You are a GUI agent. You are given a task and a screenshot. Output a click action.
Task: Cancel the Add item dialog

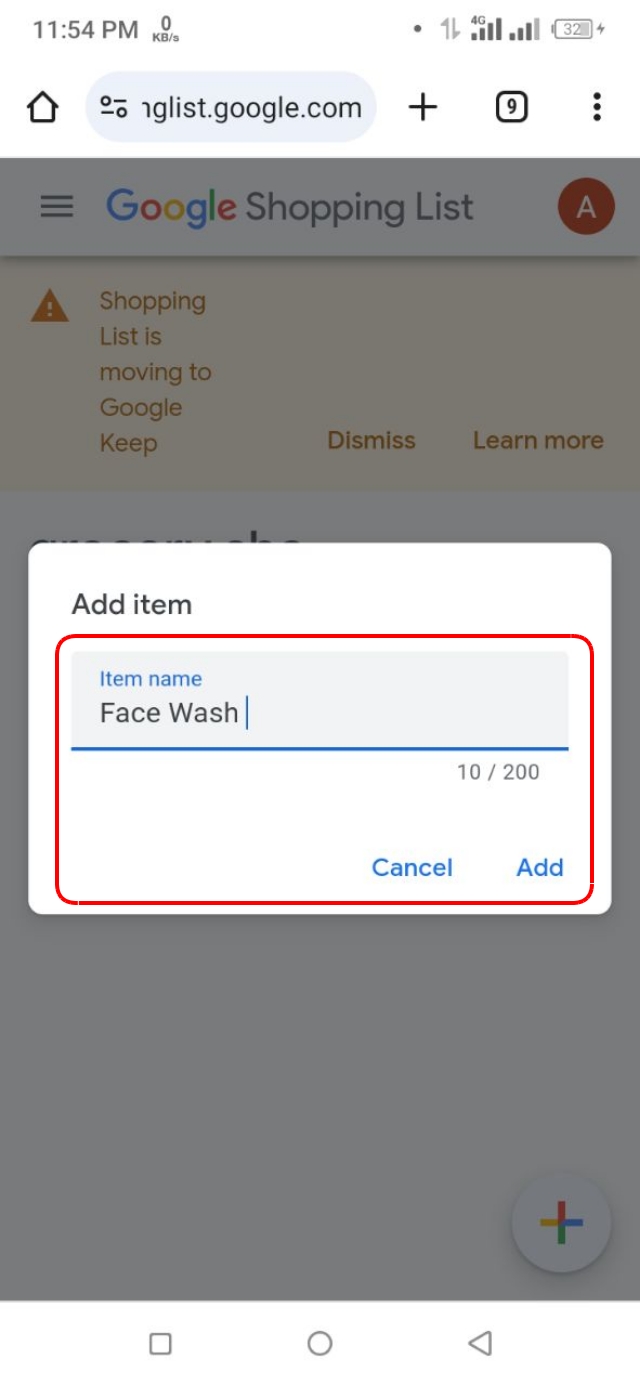412,867
